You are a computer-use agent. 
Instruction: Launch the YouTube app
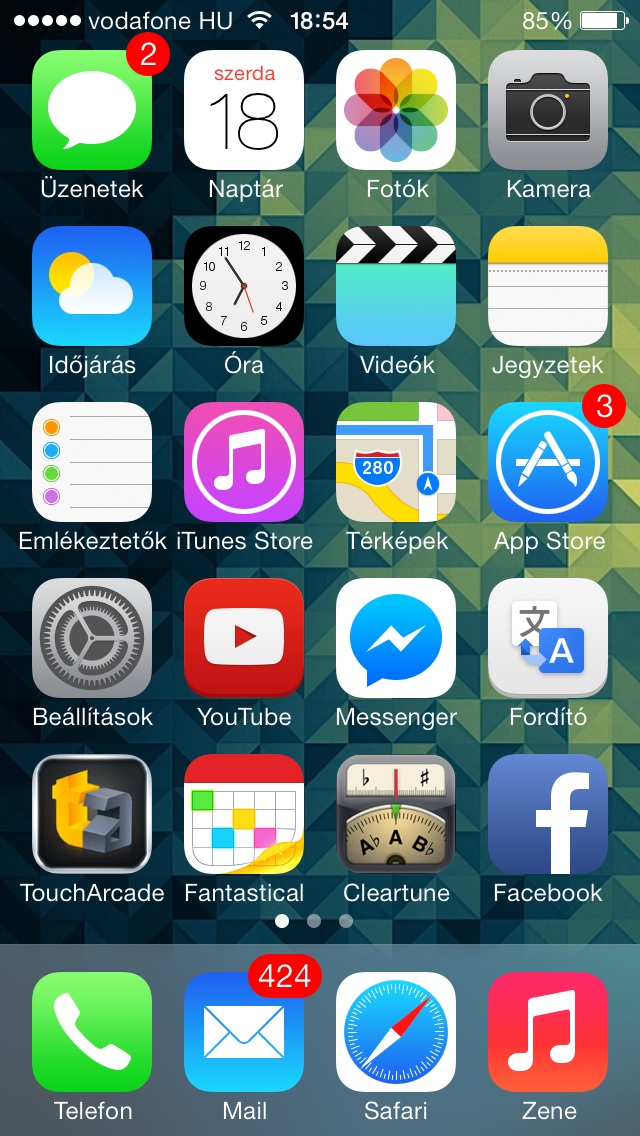(x=244, y=638)
